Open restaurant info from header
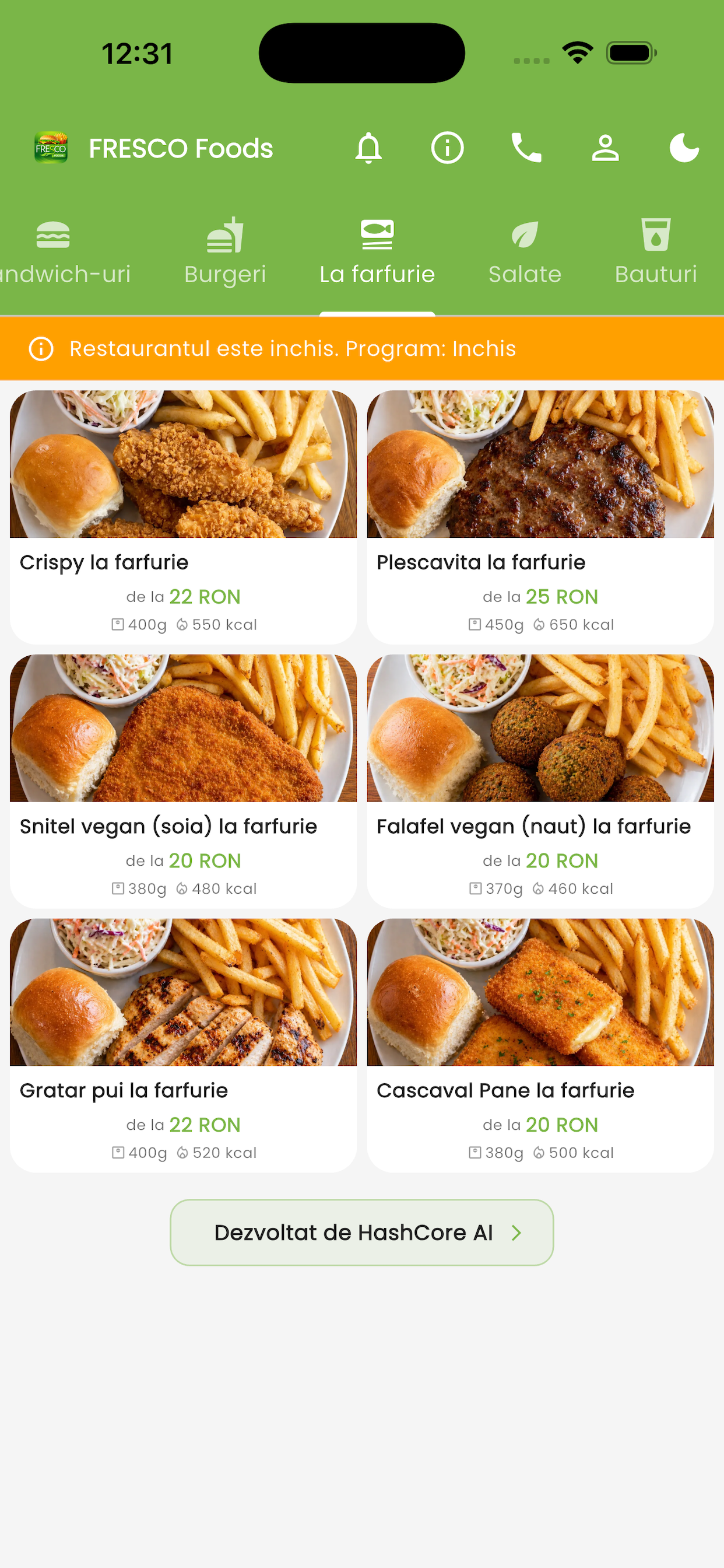Image resolution: width=724 pixels, height=1568 pixels. pyautogui.click(x=447, y=148)
